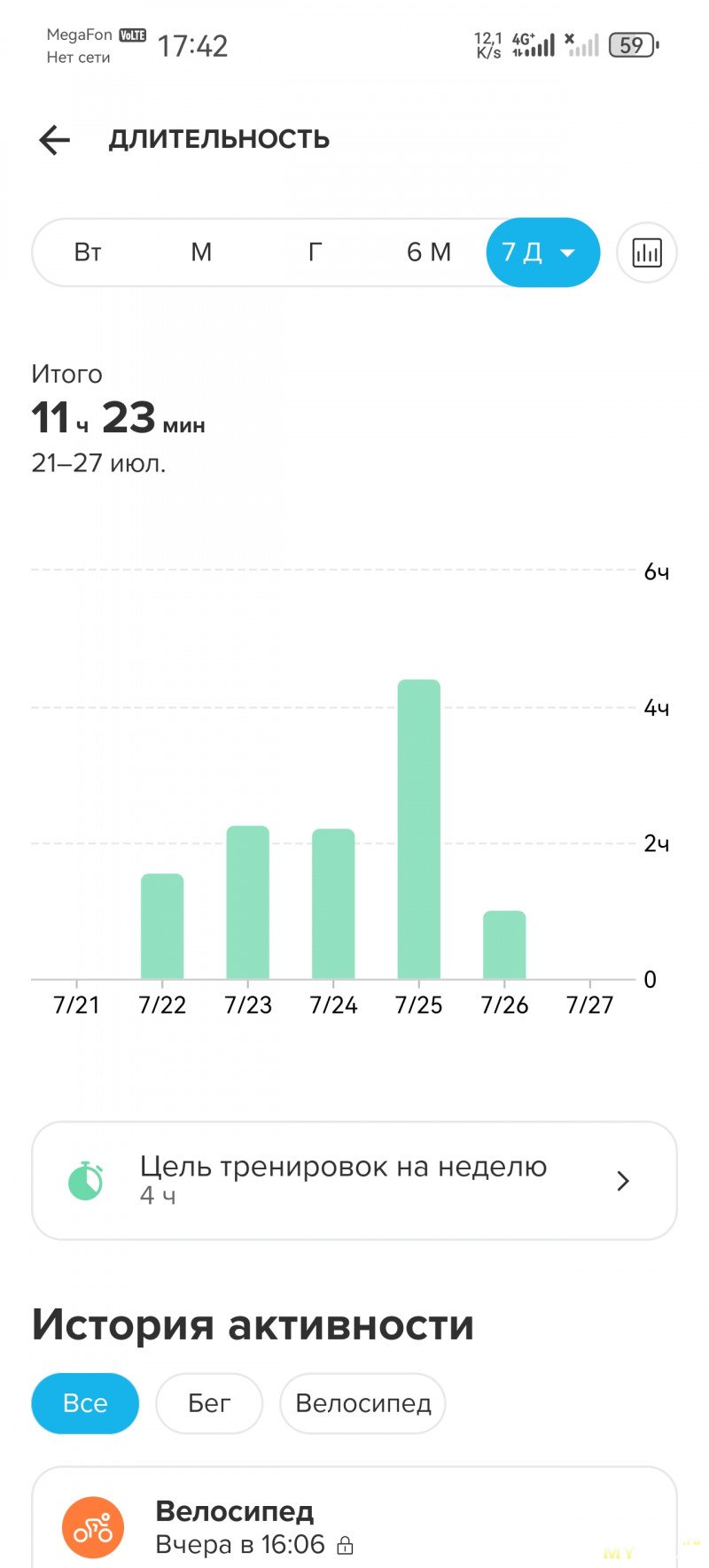Switch to the Г period tab
The width and height of the screenshot is (709, 1568).
(x=315, y=252)
